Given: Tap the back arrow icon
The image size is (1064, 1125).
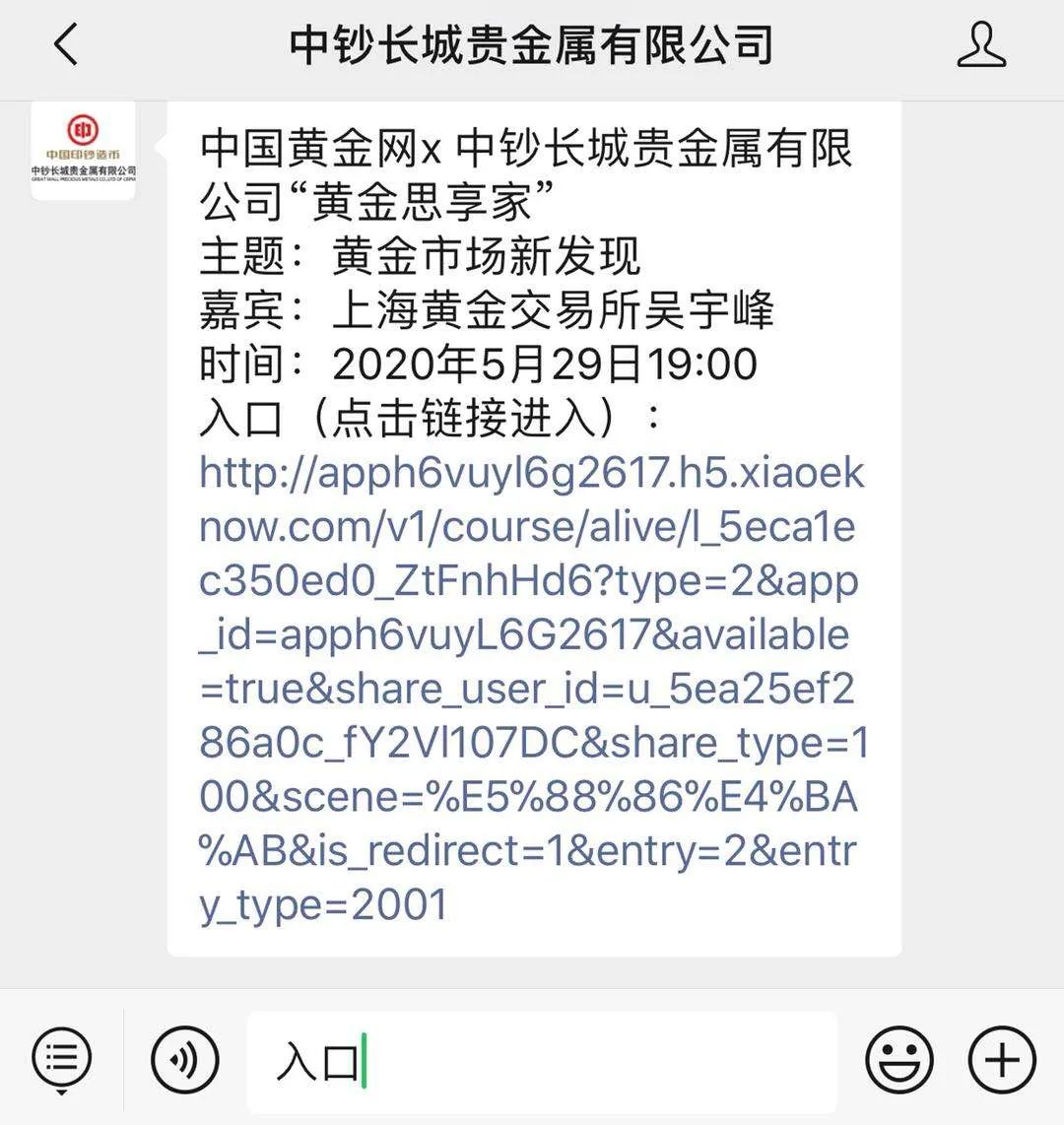Looking at the screenshot, I should point(66,45).
